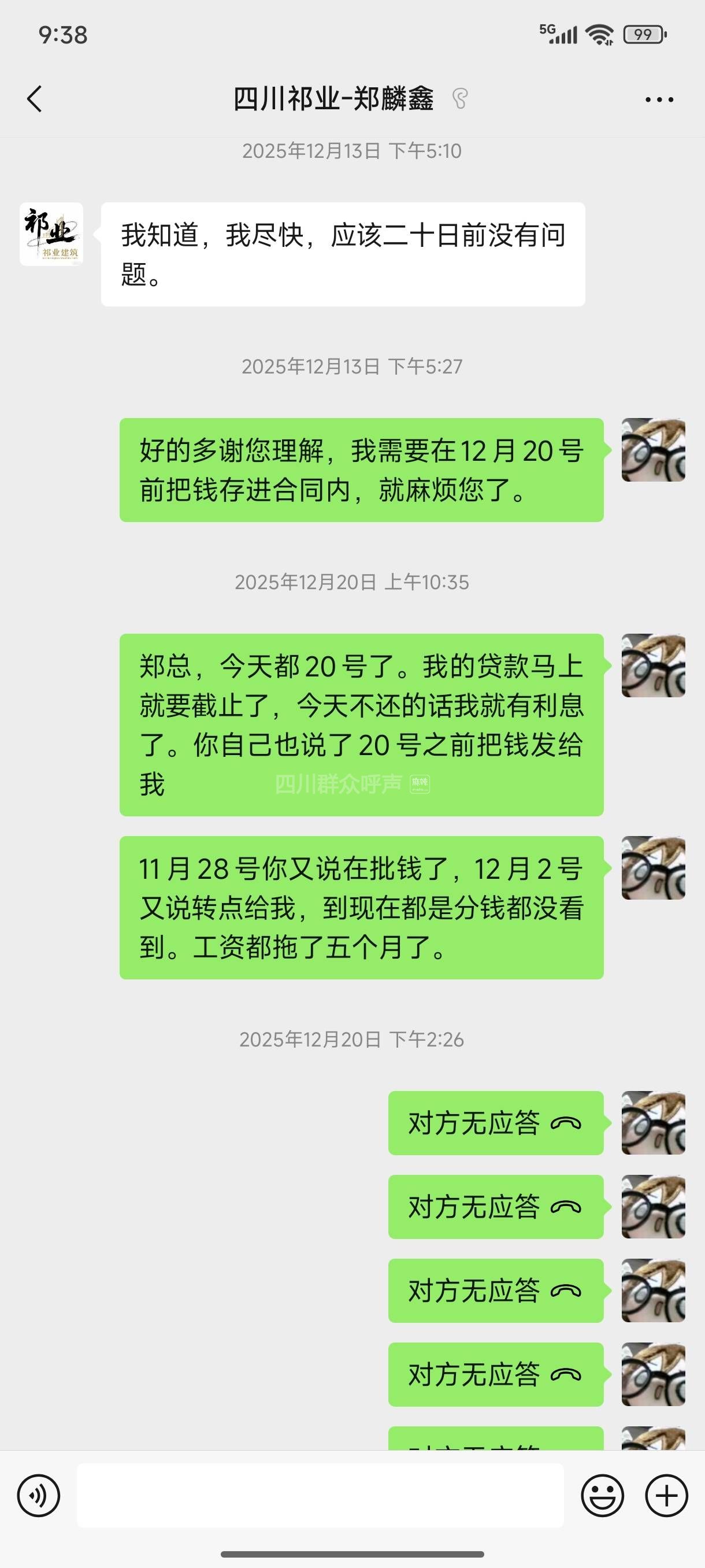Open the emoji sticker panel

click(602, 1495)
